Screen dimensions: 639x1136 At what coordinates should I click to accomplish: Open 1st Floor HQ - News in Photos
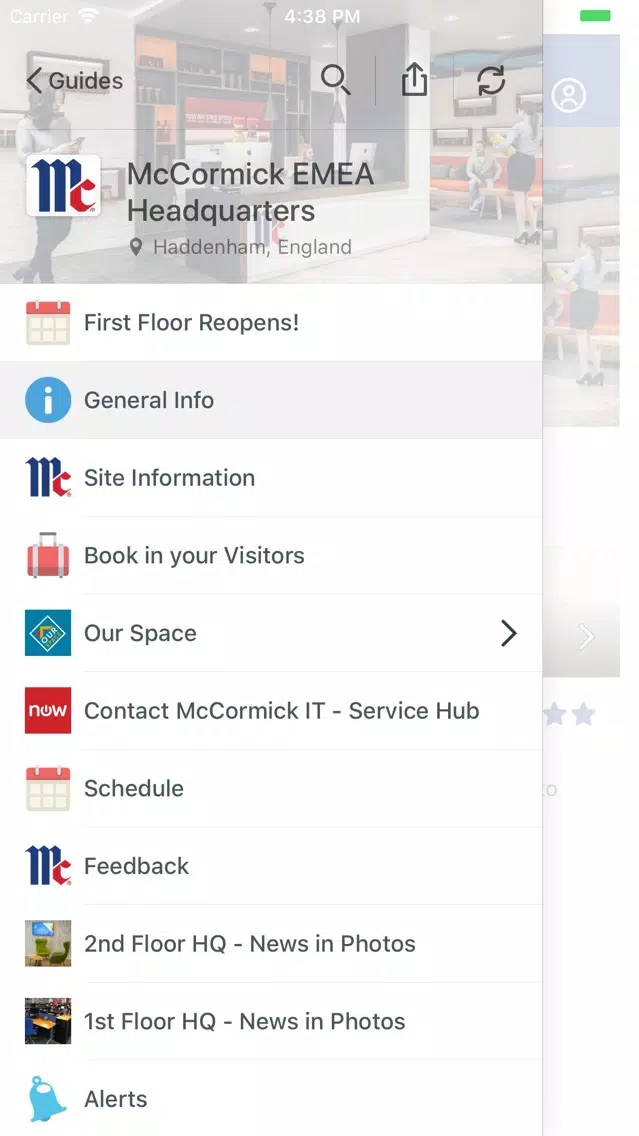pyautogui.click(x=244, y=1022)
